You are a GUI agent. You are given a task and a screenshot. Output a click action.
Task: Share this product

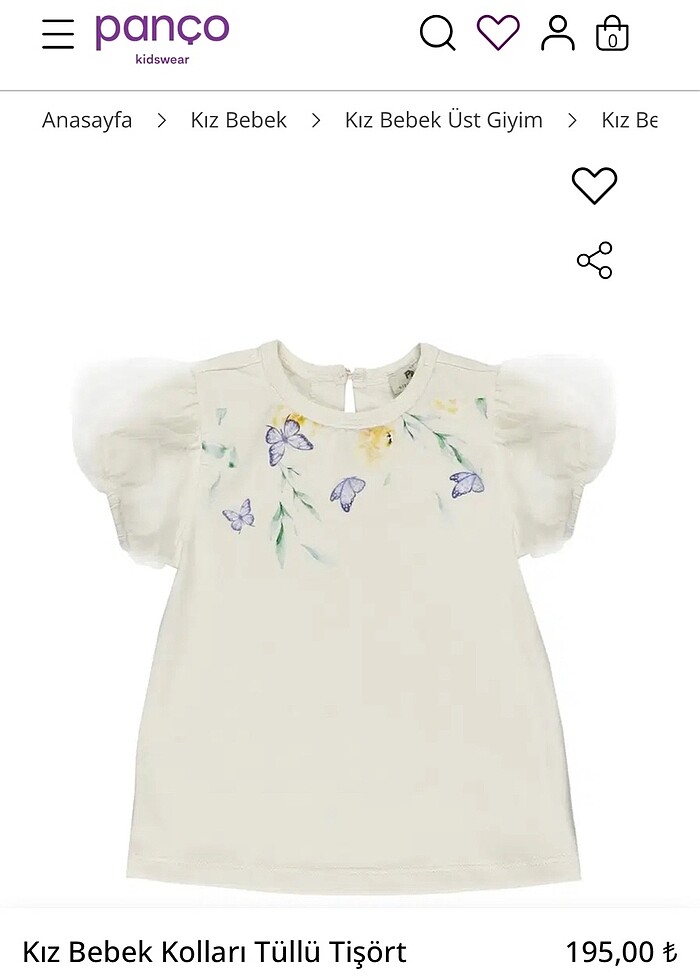point(594,260)
